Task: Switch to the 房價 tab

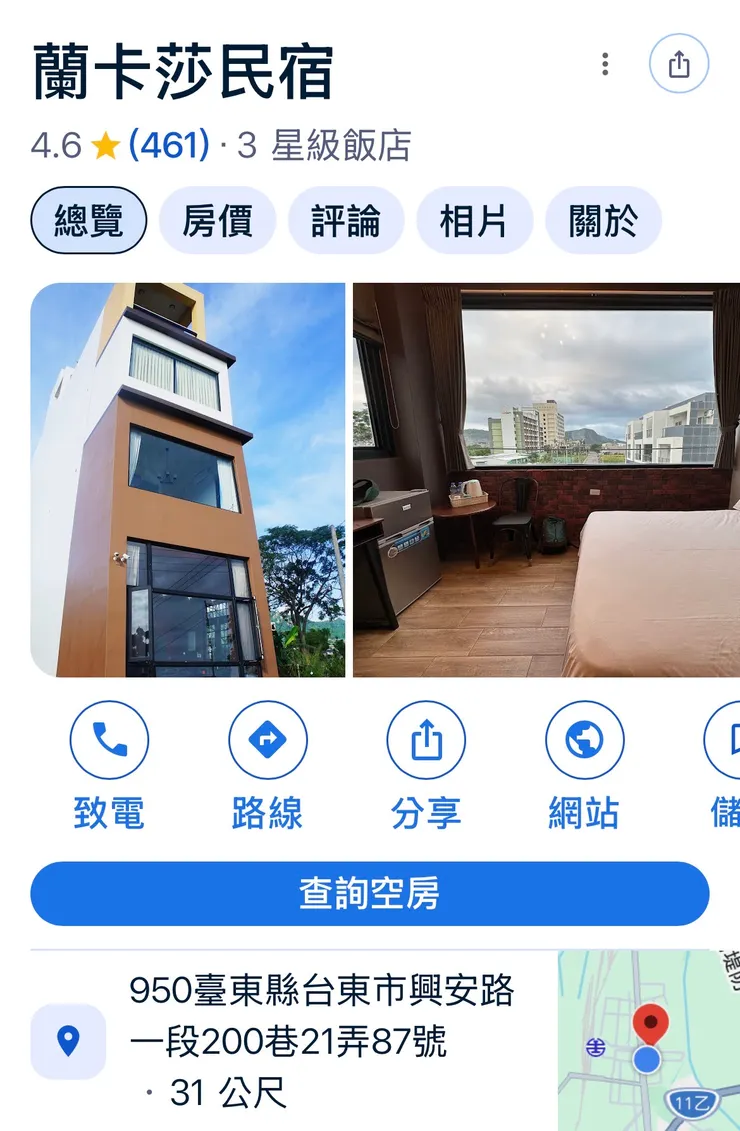Action: [217, 220]
